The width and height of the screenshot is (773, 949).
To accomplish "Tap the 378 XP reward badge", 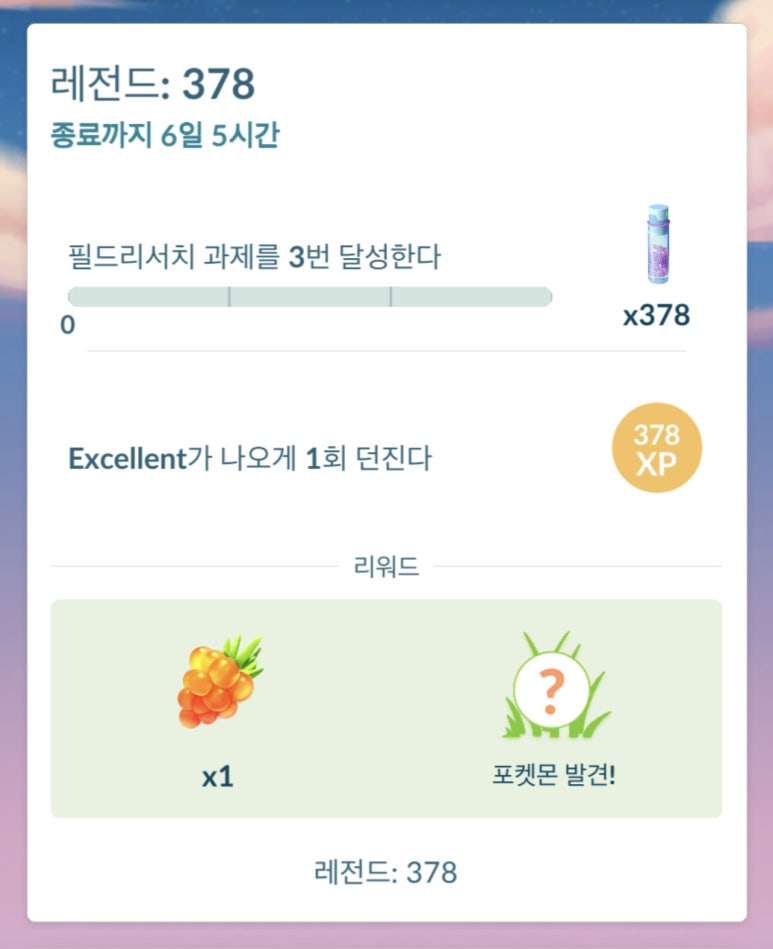I will [x=656, y=448].
